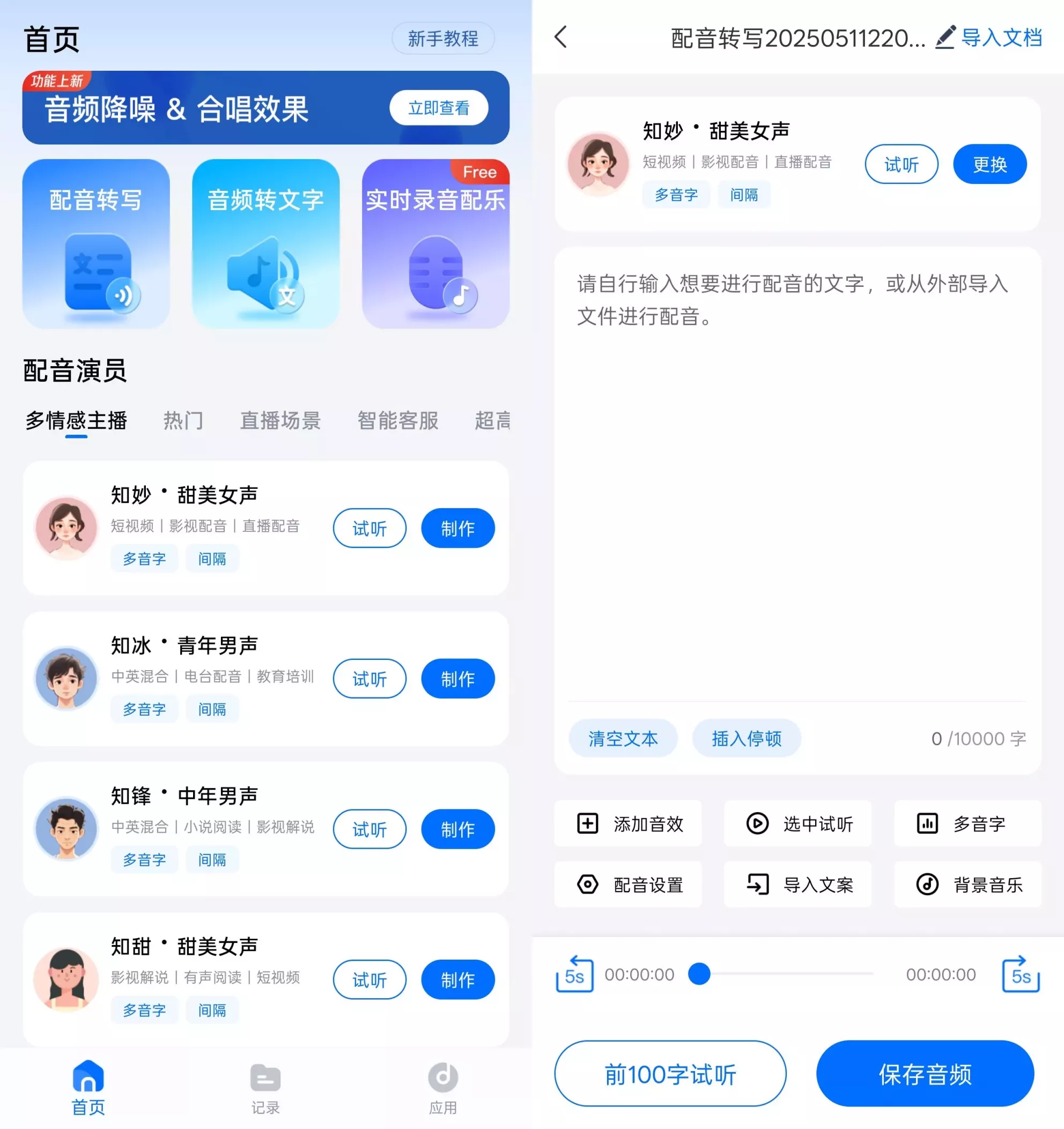Tap 保存音频 to save the audio
The width and height of the screenshot is (1064, 1129).
point(925,1074)
